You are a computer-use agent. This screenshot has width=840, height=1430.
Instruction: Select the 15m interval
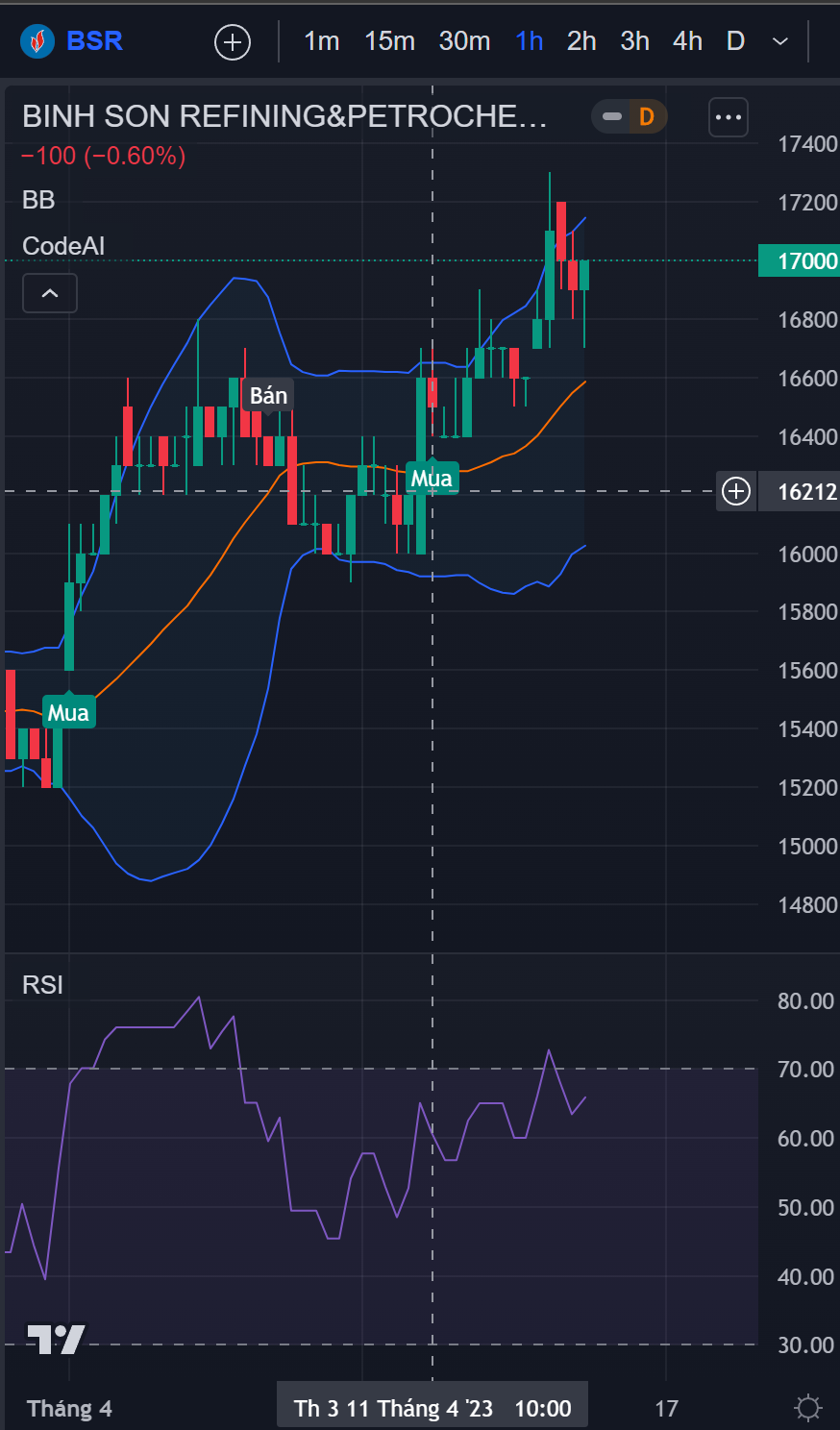pos(389,41)
